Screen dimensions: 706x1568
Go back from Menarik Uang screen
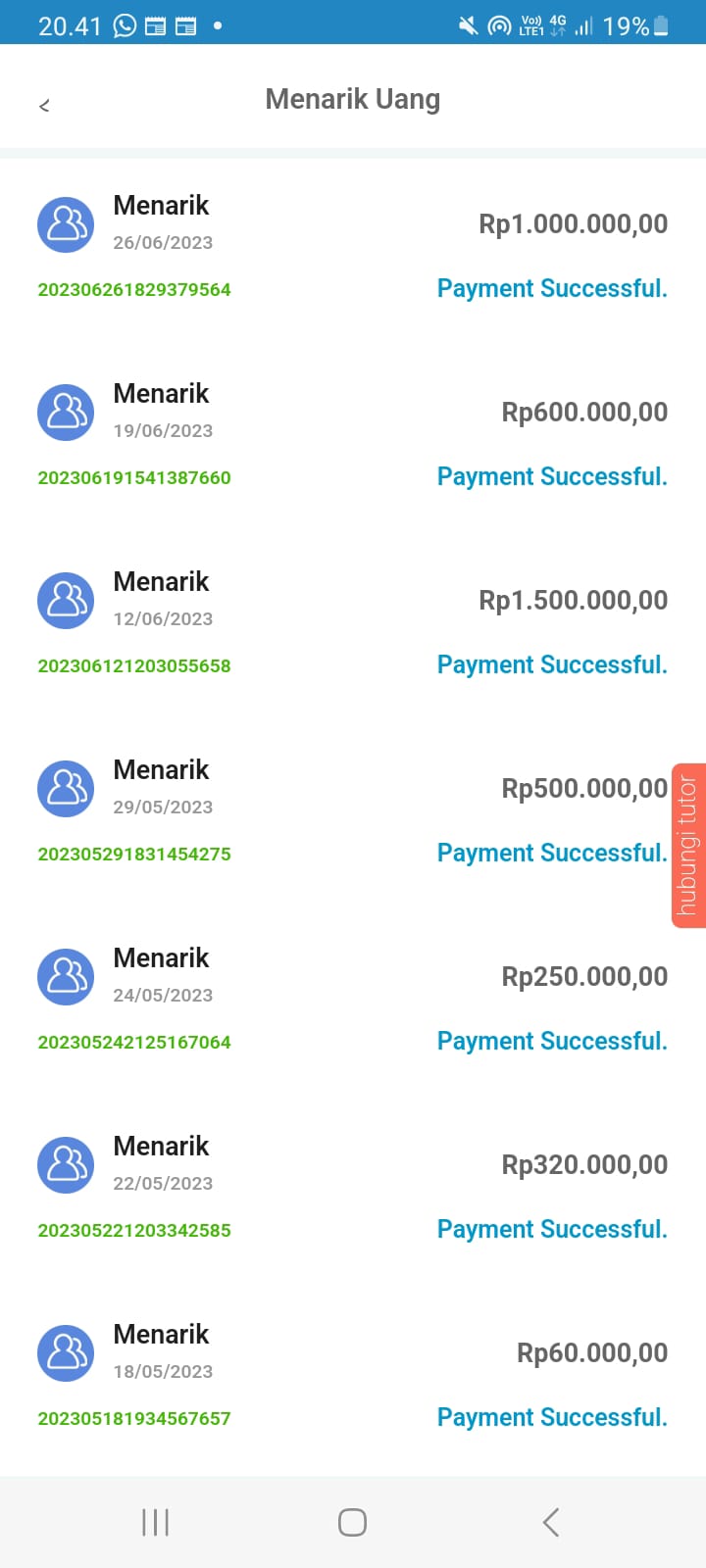[x=44, y=105]
